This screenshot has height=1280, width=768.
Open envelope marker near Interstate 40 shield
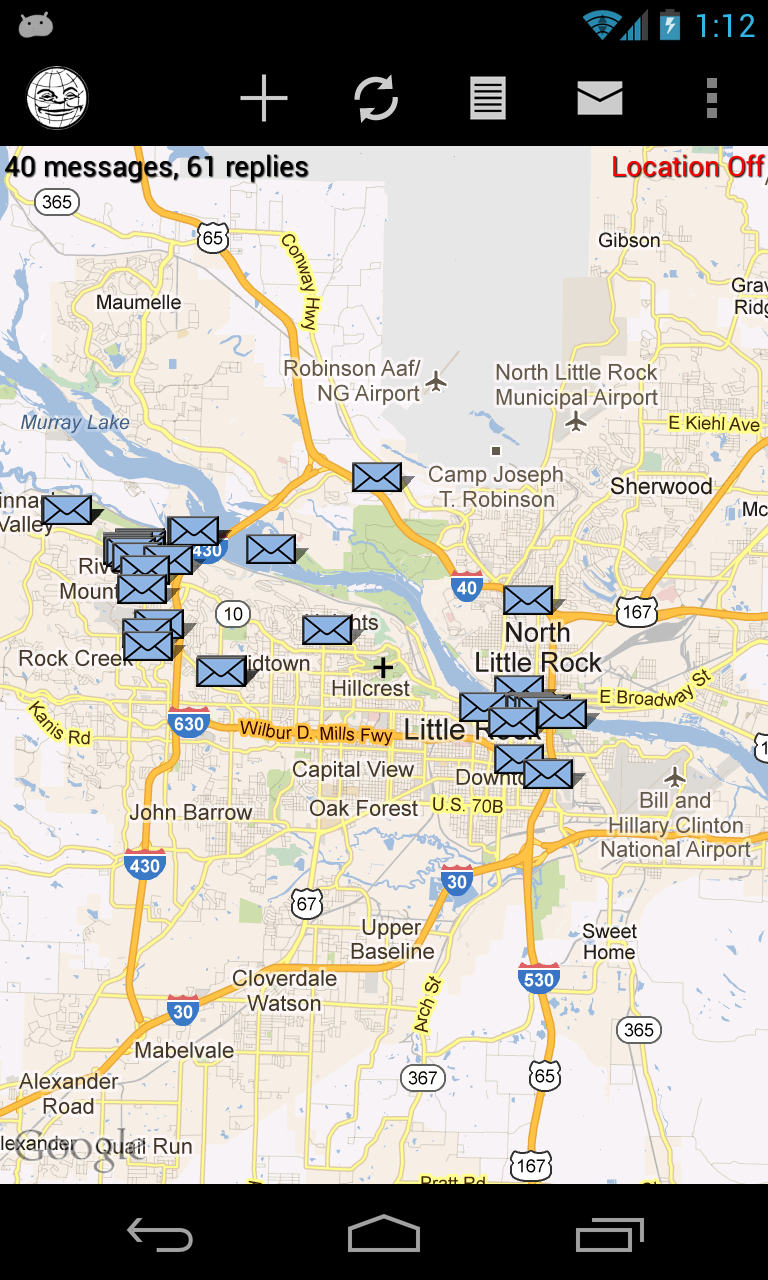click(x=527, y=600)
